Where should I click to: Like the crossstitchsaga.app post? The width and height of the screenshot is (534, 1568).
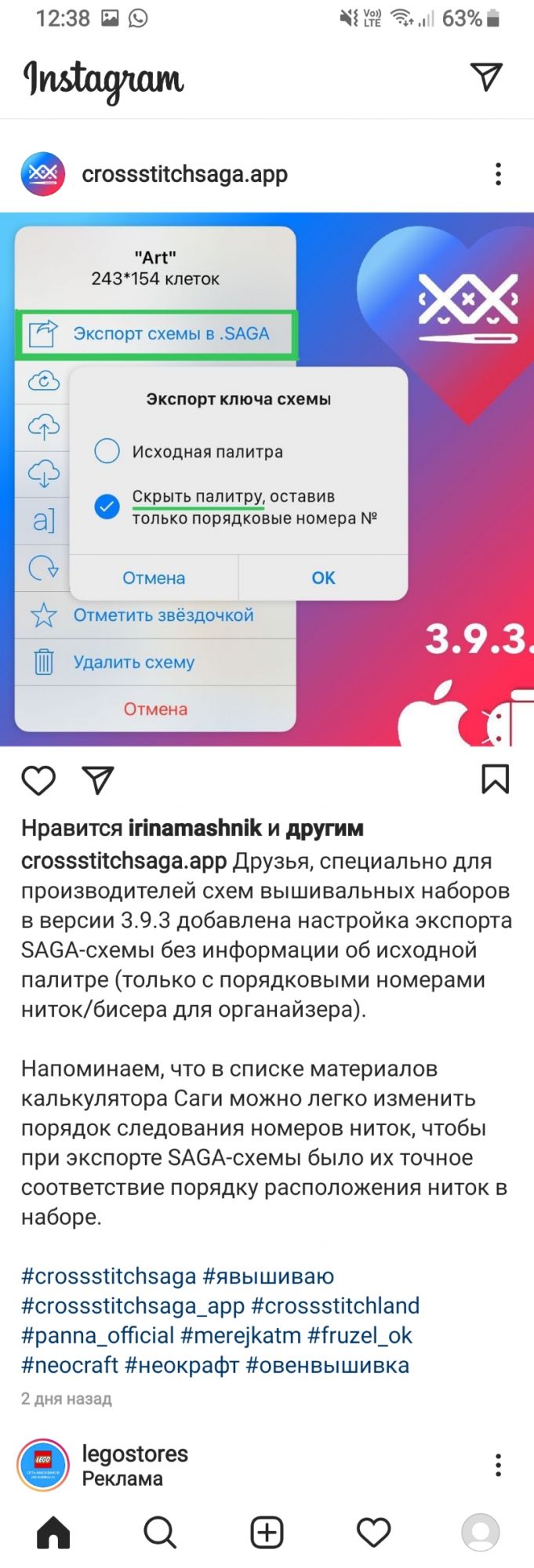pyautogui.click(x=38, y=780)
